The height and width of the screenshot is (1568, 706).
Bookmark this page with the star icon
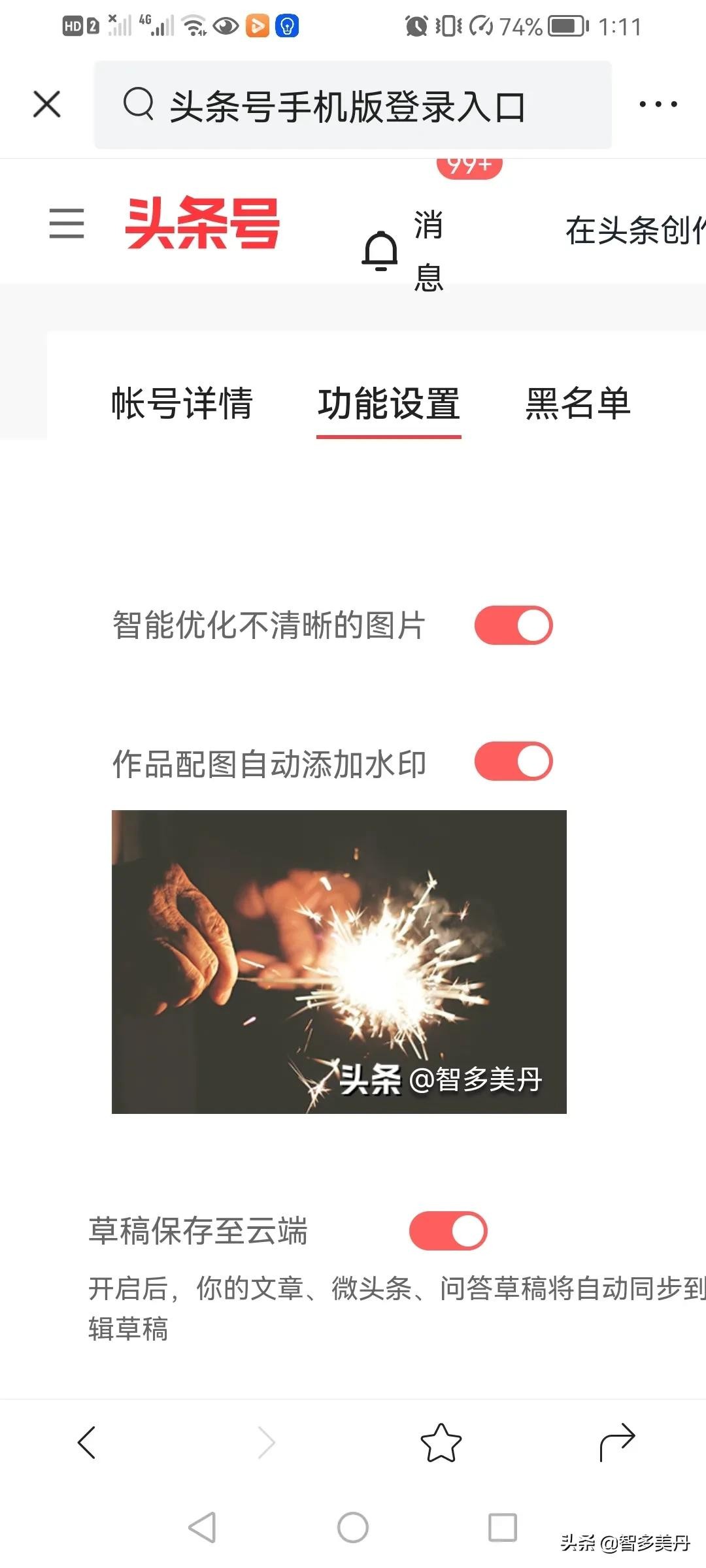click(441, 1442)
